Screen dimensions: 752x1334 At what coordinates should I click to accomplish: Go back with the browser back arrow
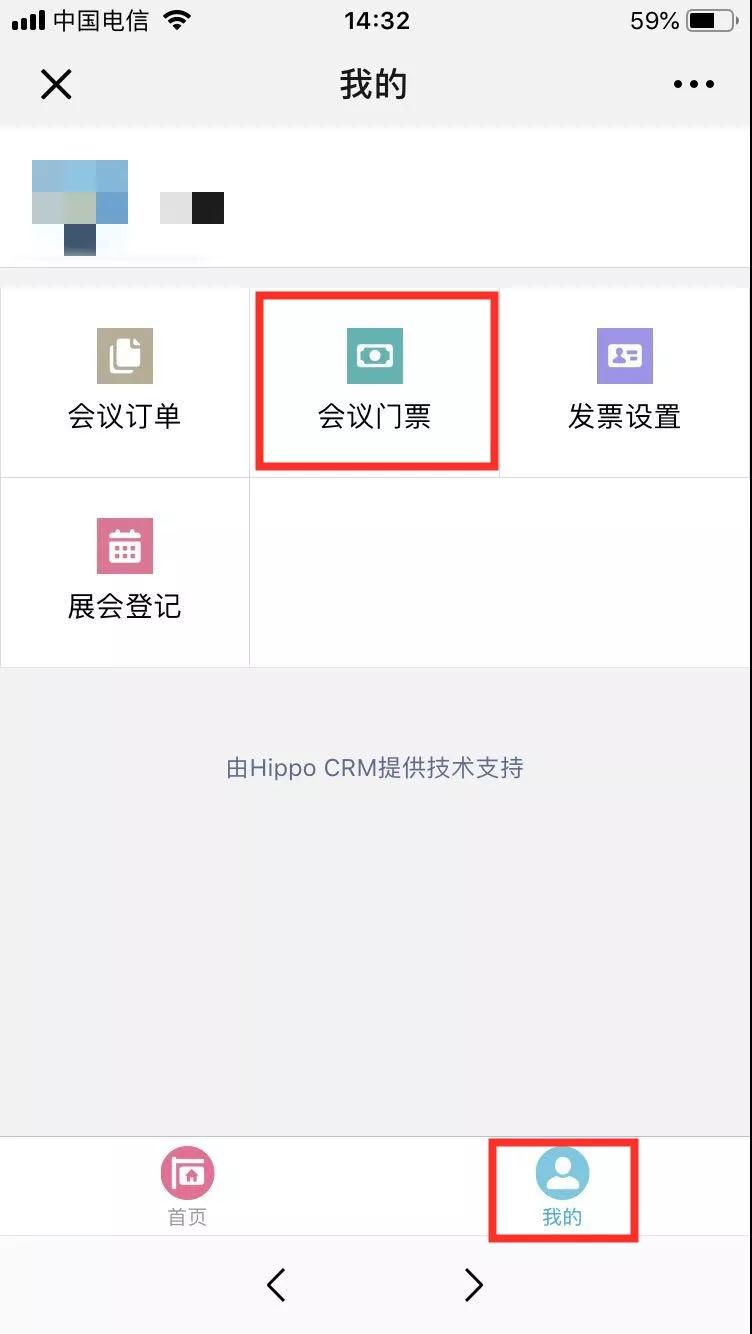(x=277, y=1285)
